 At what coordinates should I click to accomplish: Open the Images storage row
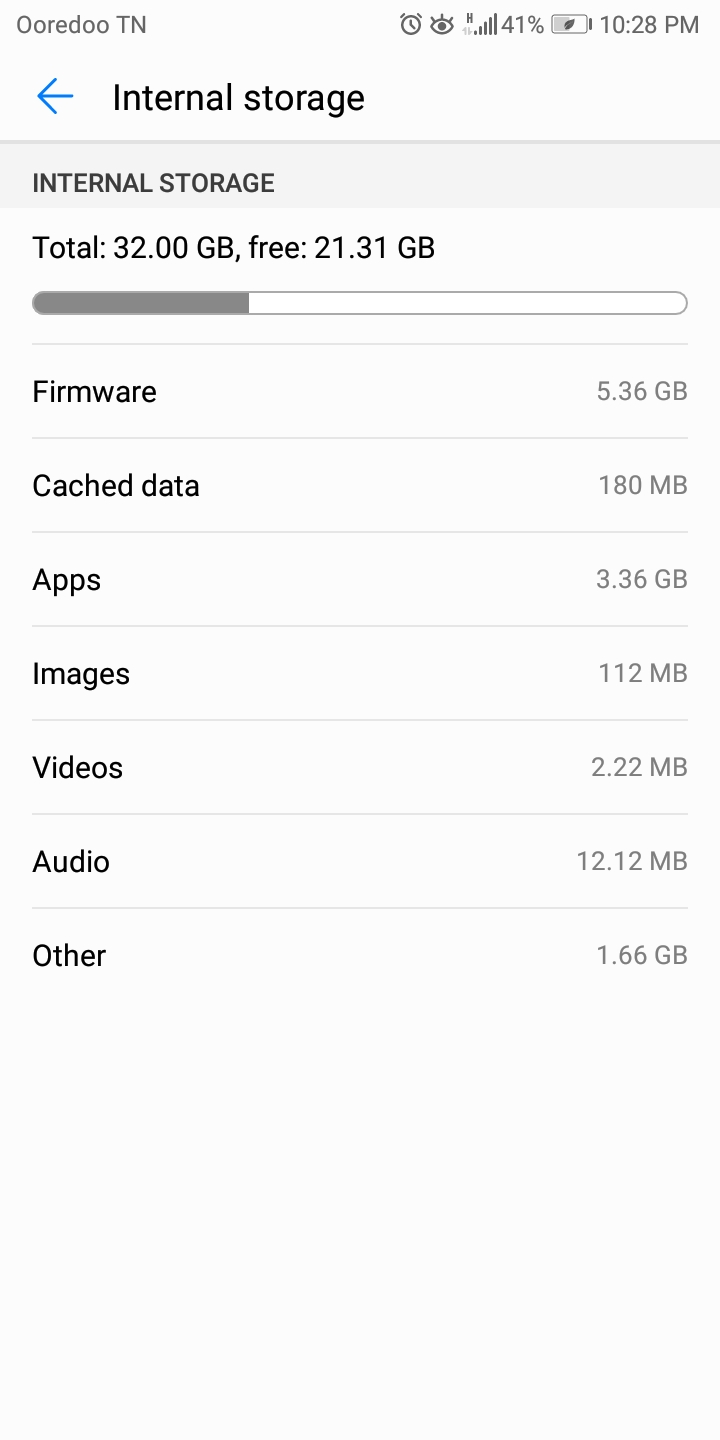pos(360,673)
